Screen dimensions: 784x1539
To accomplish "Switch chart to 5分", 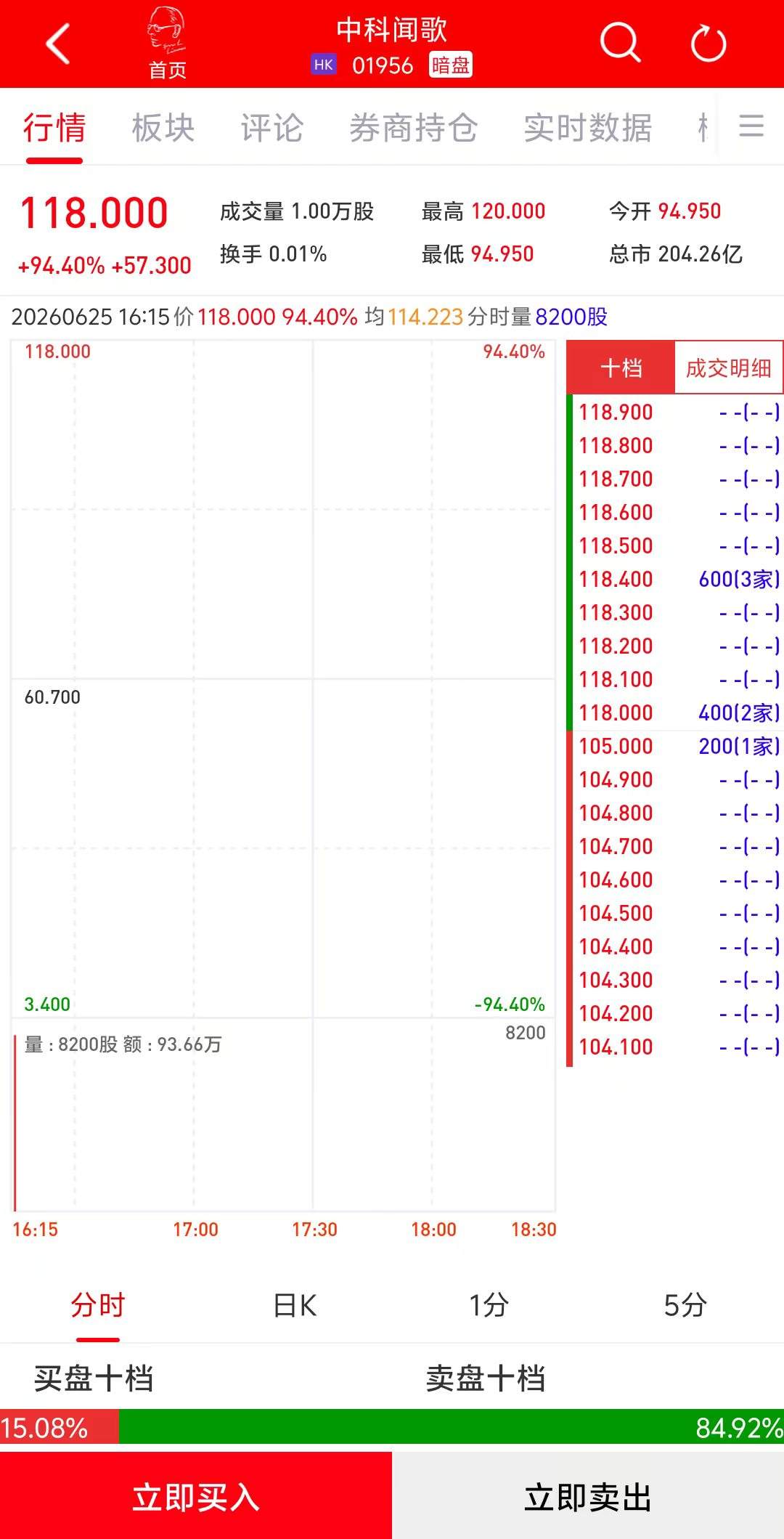I will 685,1305.
